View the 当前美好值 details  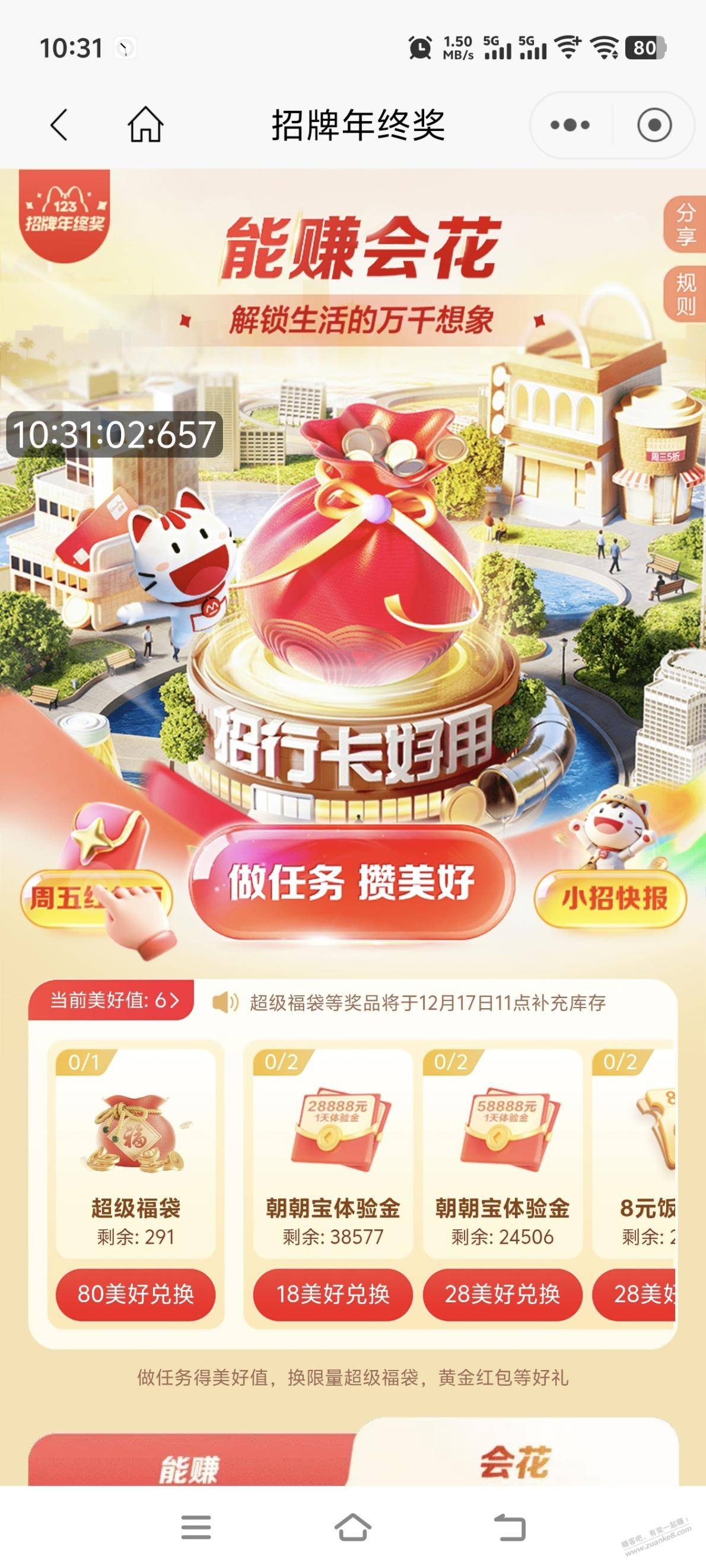113,1000
